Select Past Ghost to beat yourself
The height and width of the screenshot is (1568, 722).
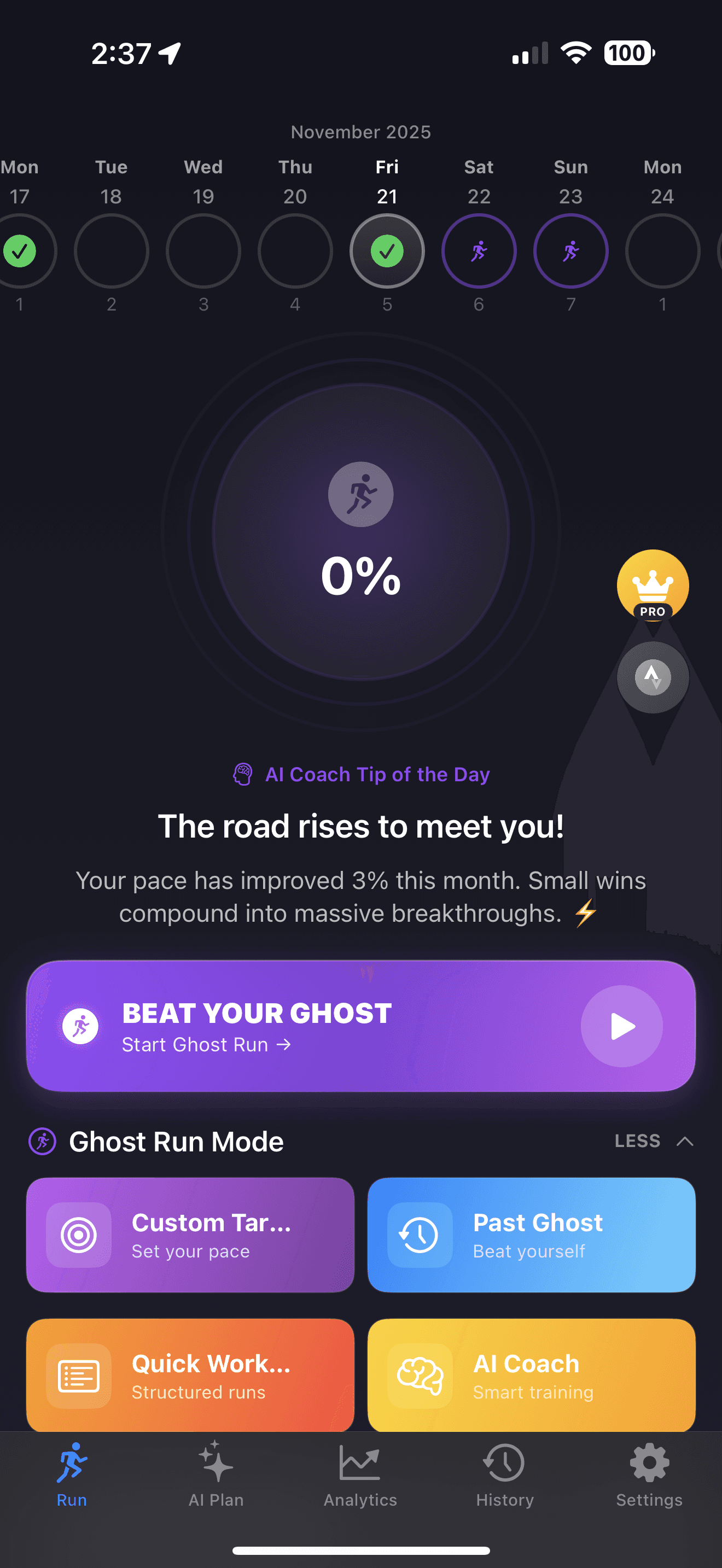[531, 1234]
